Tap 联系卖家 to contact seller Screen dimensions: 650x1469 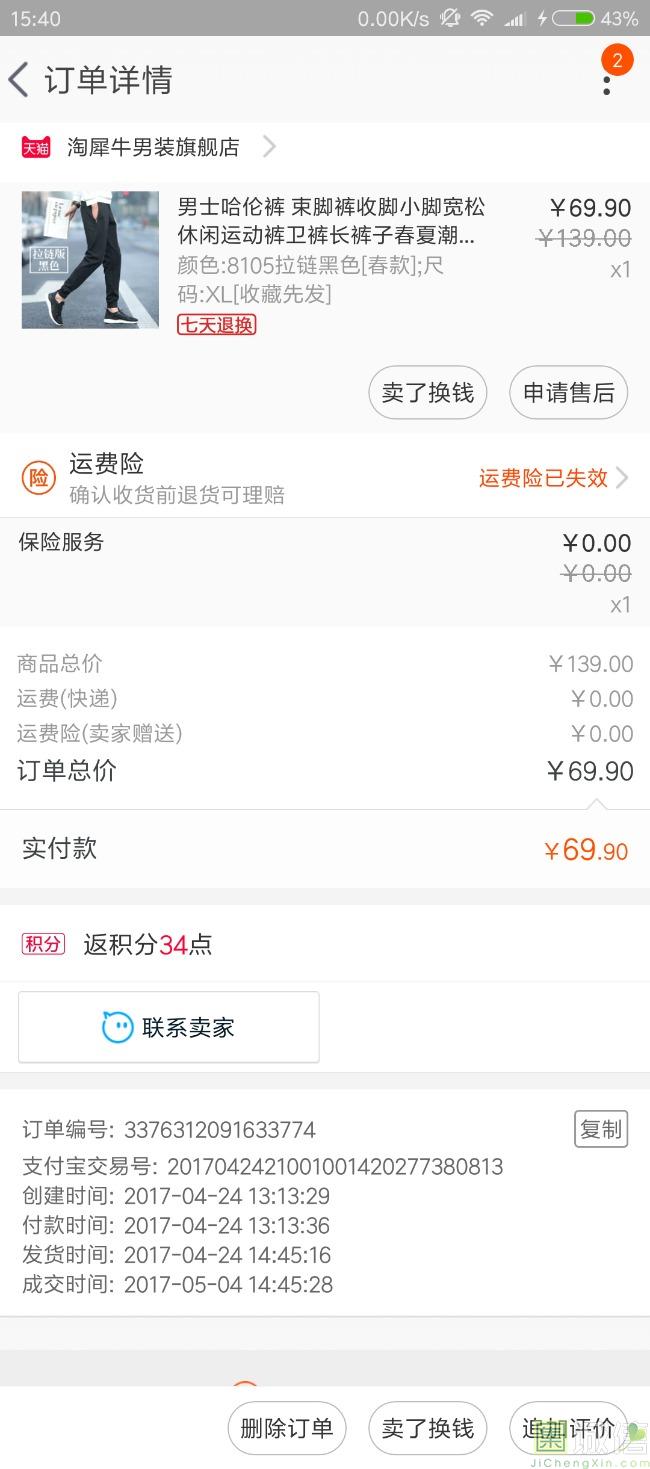point(169,1027)
